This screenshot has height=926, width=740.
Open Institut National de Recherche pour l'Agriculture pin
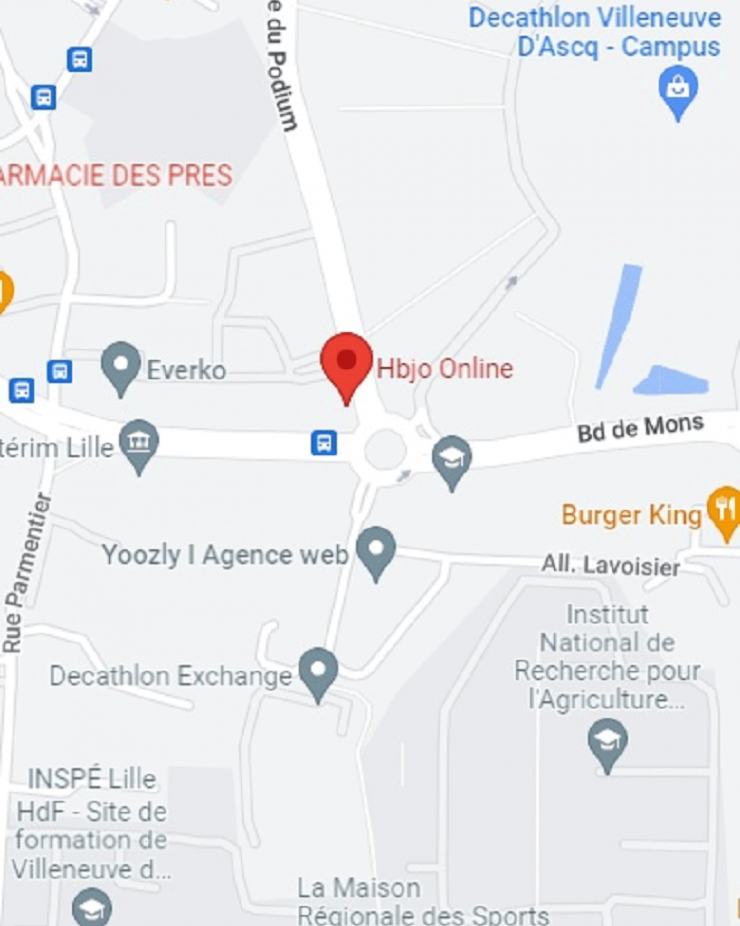click(607, 743)
